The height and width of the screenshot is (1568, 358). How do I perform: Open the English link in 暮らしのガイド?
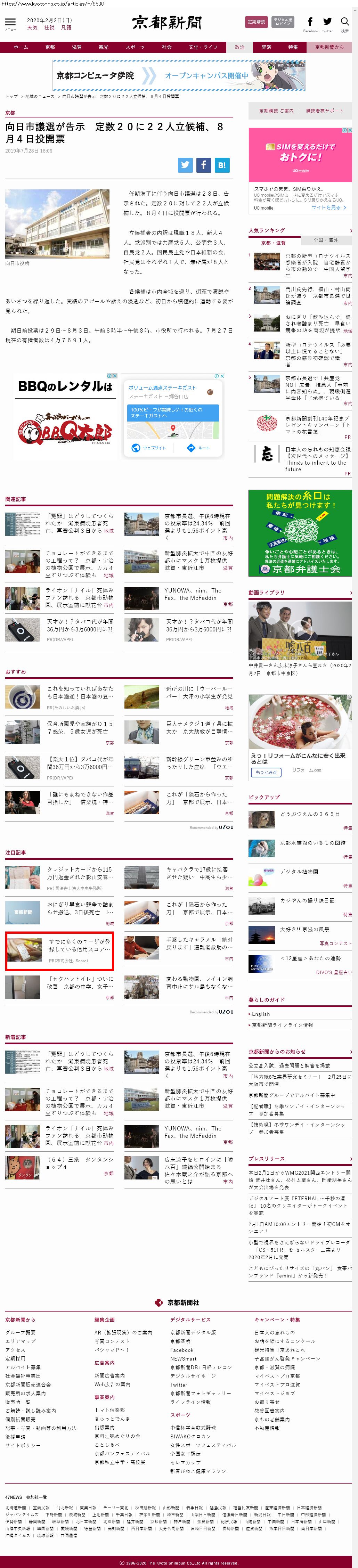point(261,1013)
